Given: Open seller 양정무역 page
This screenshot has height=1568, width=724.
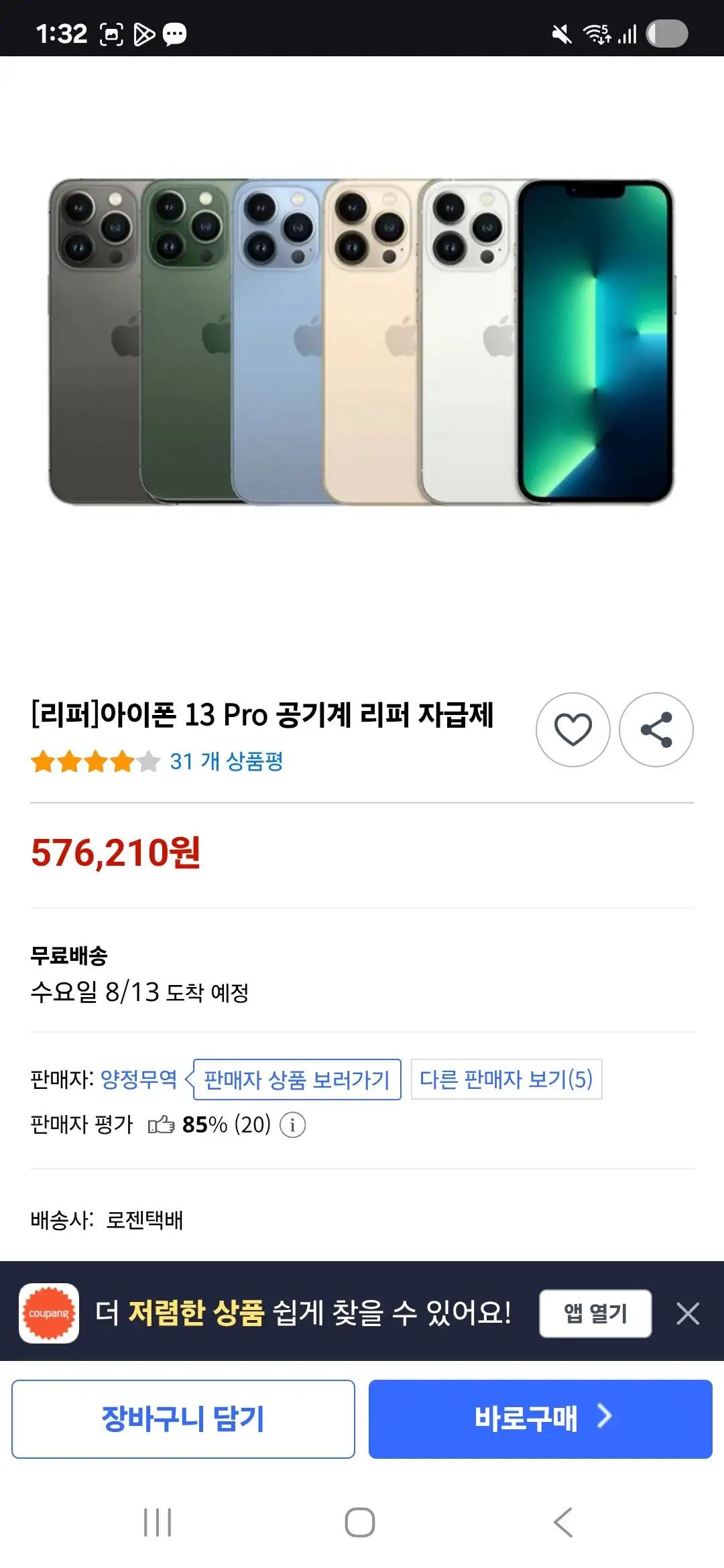Looking at the screenshot, I should coord(139,1079).
